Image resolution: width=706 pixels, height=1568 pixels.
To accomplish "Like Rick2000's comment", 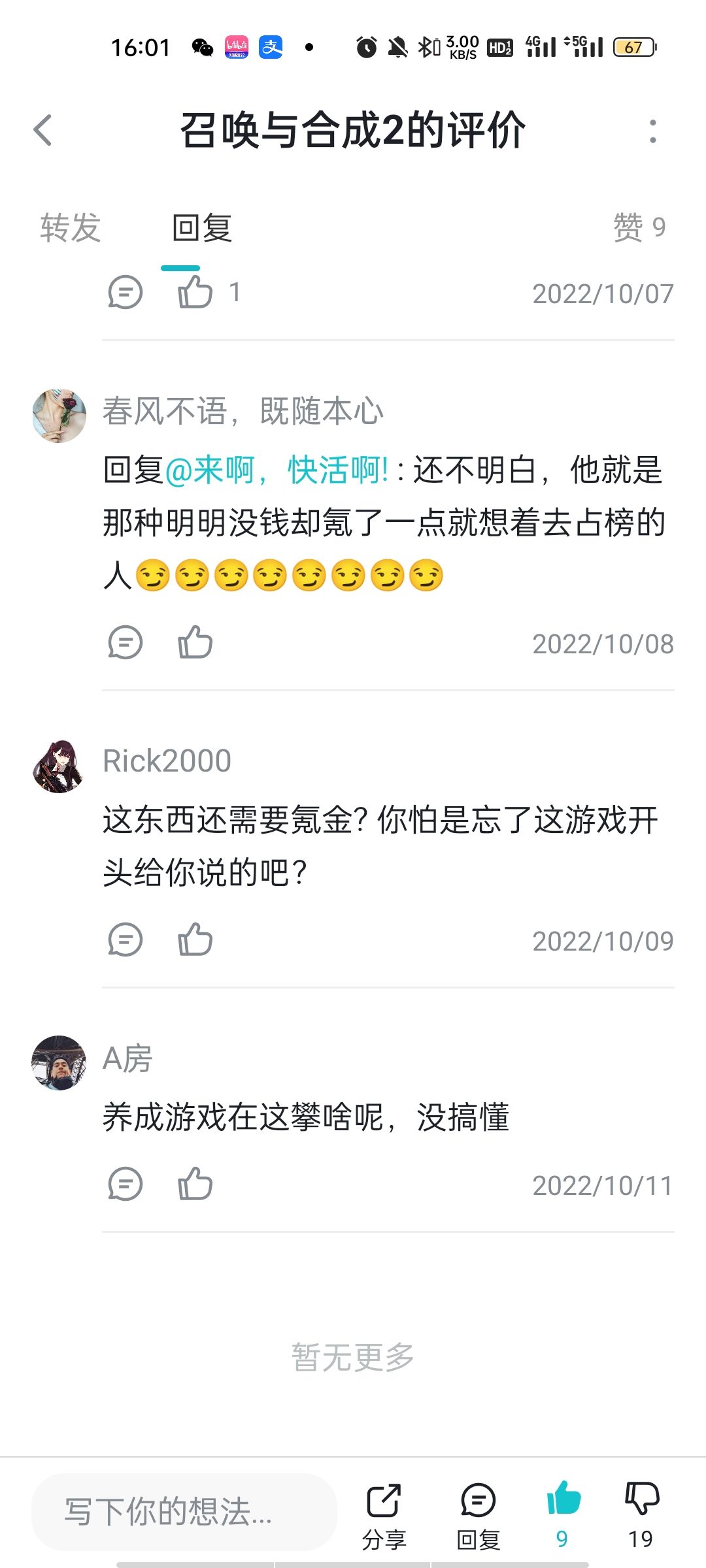I will click(195, 939).
